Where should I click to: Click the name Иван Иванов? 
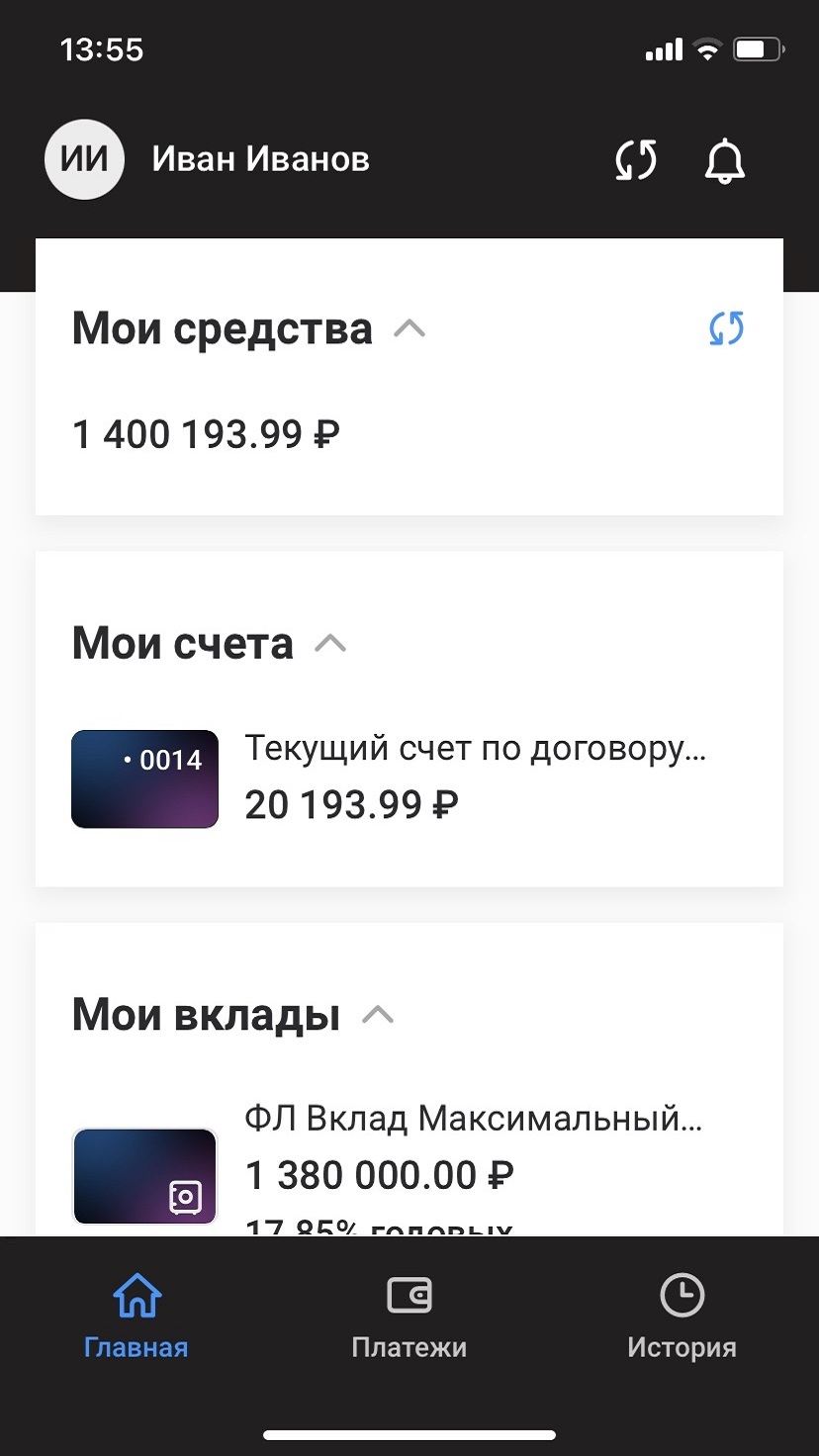coord(259,159)
